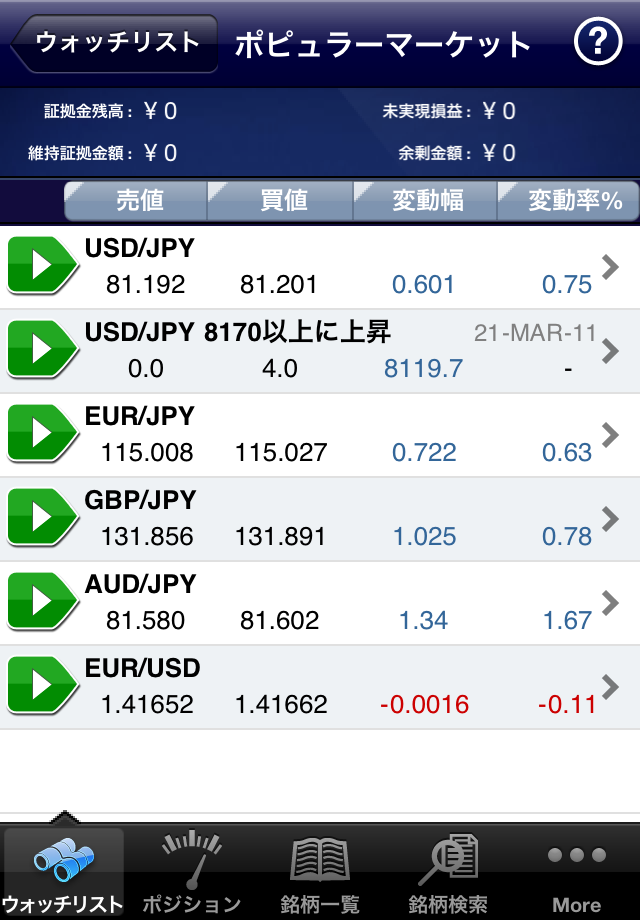Open the chevron for the USD/JPY row
Viewport: 640px width, 920px height.
click(610, 266)
